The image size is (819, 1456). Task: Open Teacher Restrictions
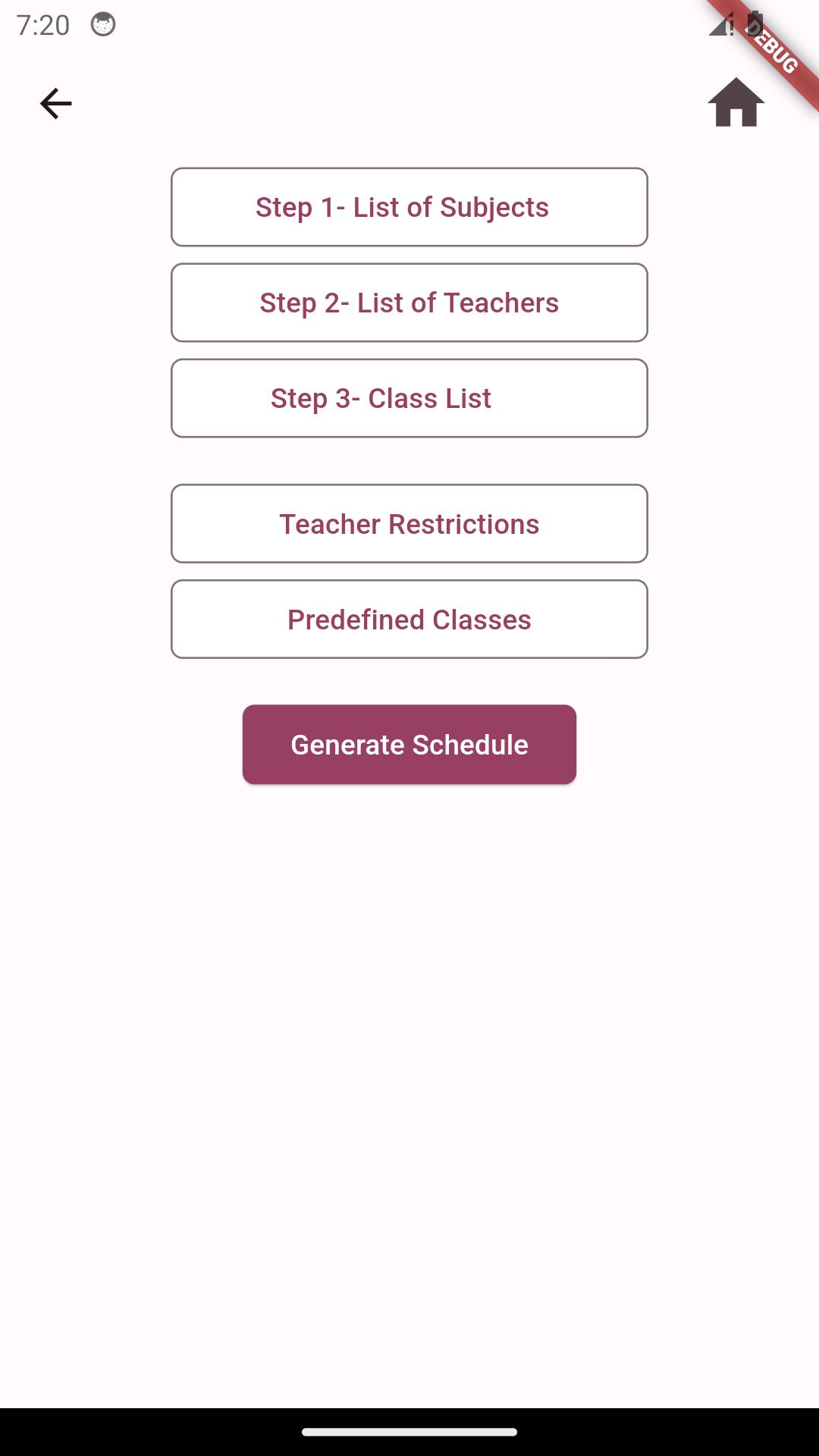(409, 524)
